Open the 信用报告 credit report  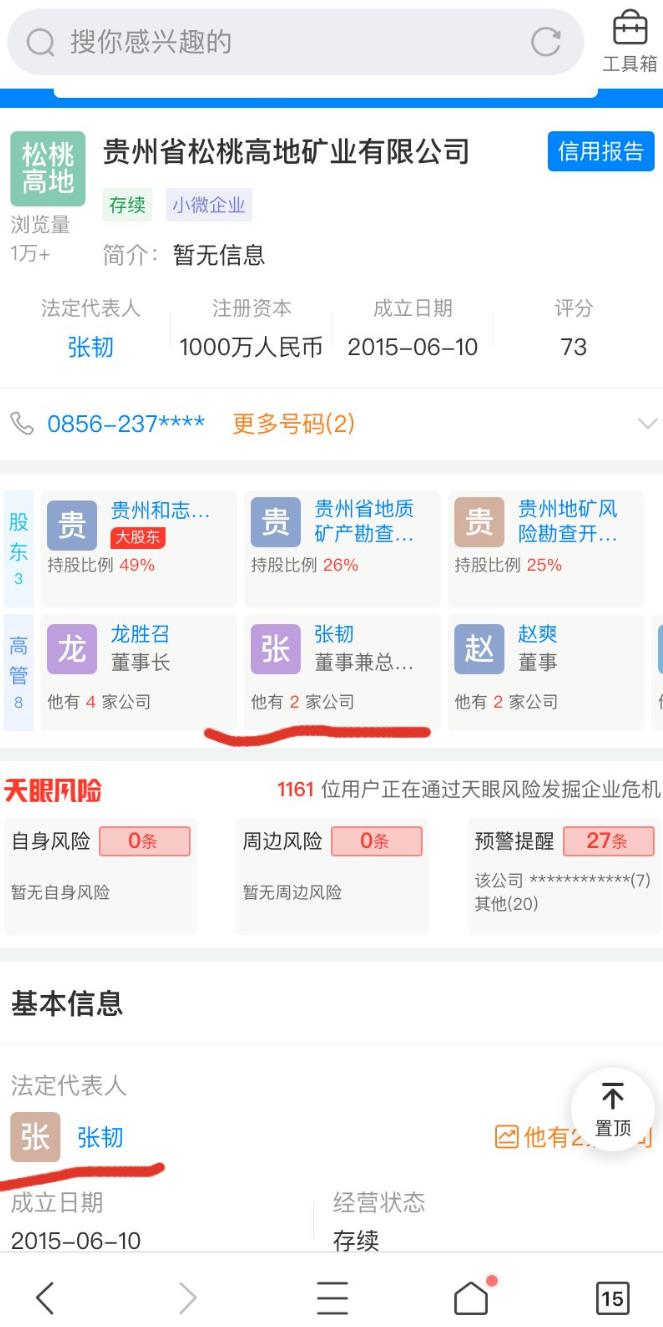point(600,151)
